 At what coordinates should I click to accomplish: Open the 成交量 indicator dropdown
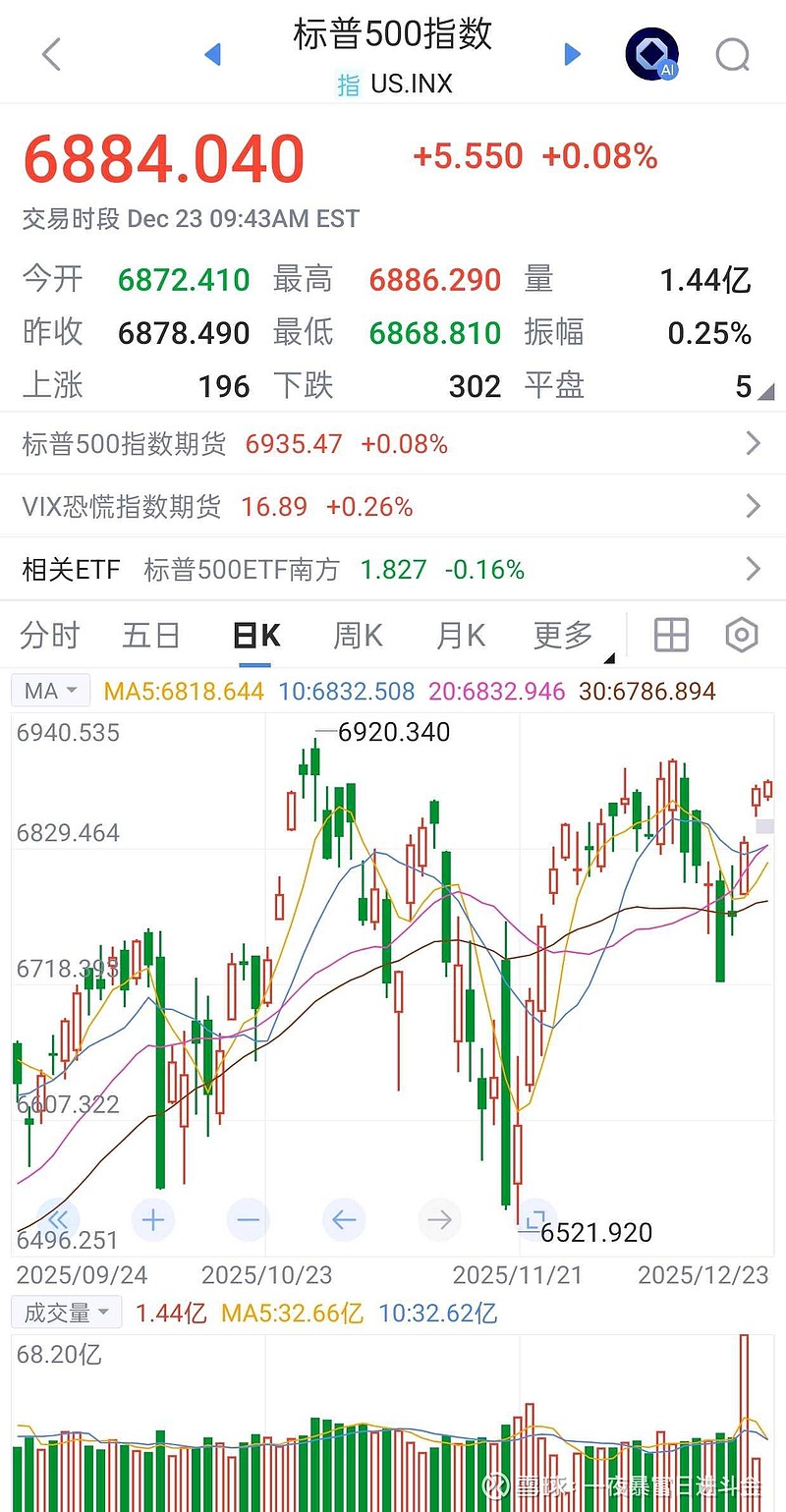tap(66, 1312)
